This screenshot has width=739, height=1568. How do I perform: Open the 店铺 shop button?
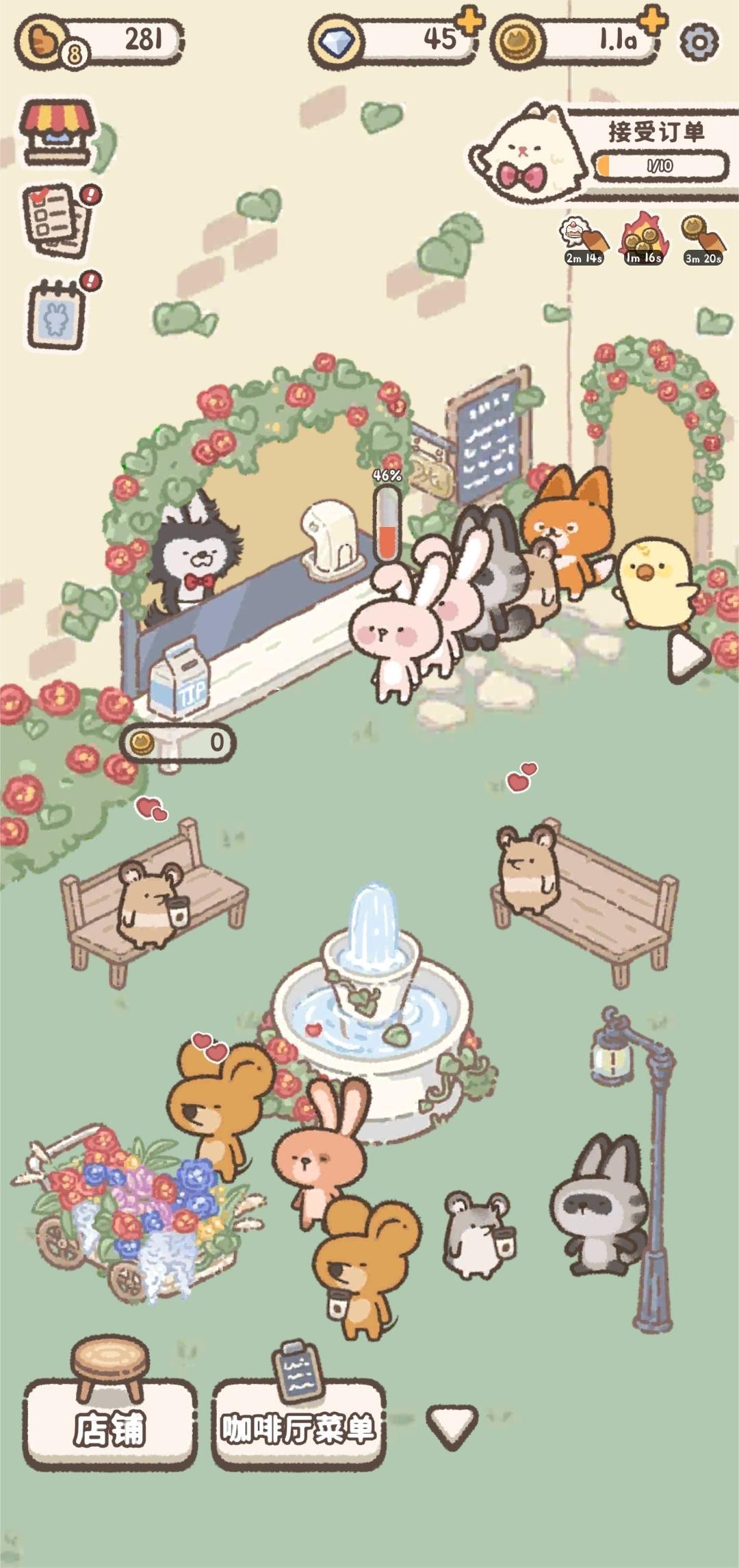click(x=110, y=1429)
